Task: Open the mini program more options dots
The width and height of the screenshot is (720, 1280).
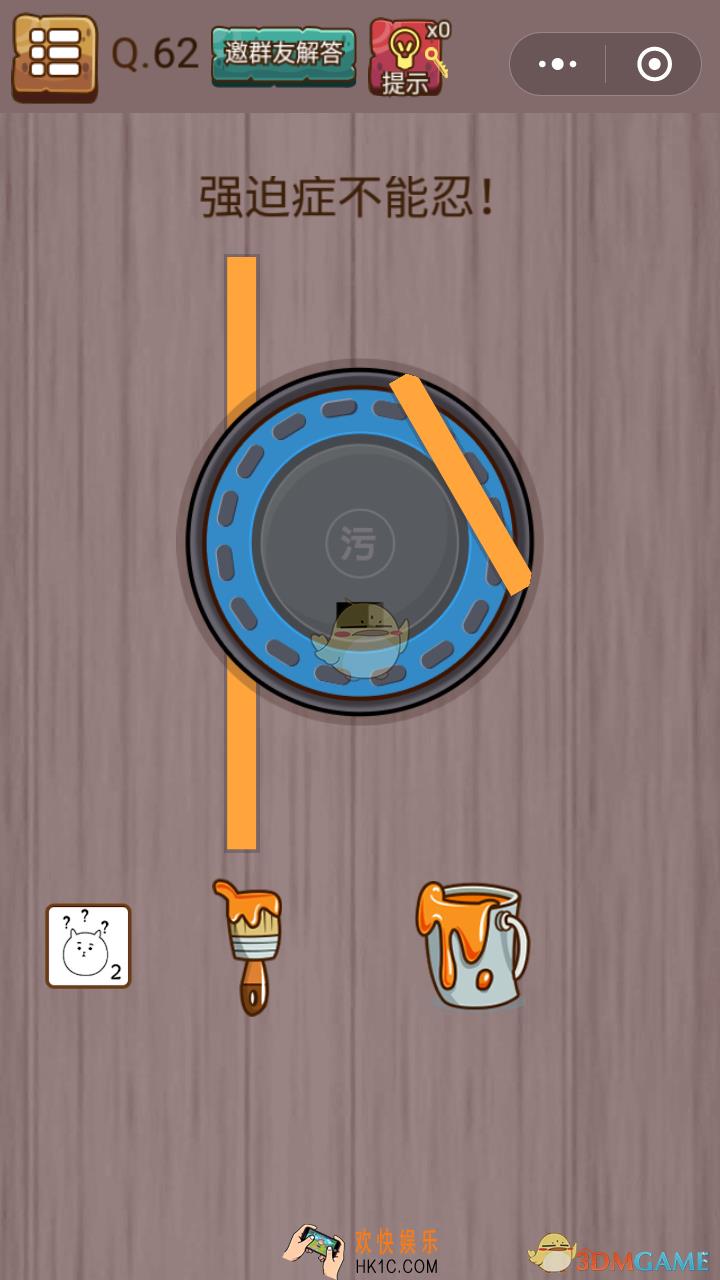Action: [x=558, y=65]
